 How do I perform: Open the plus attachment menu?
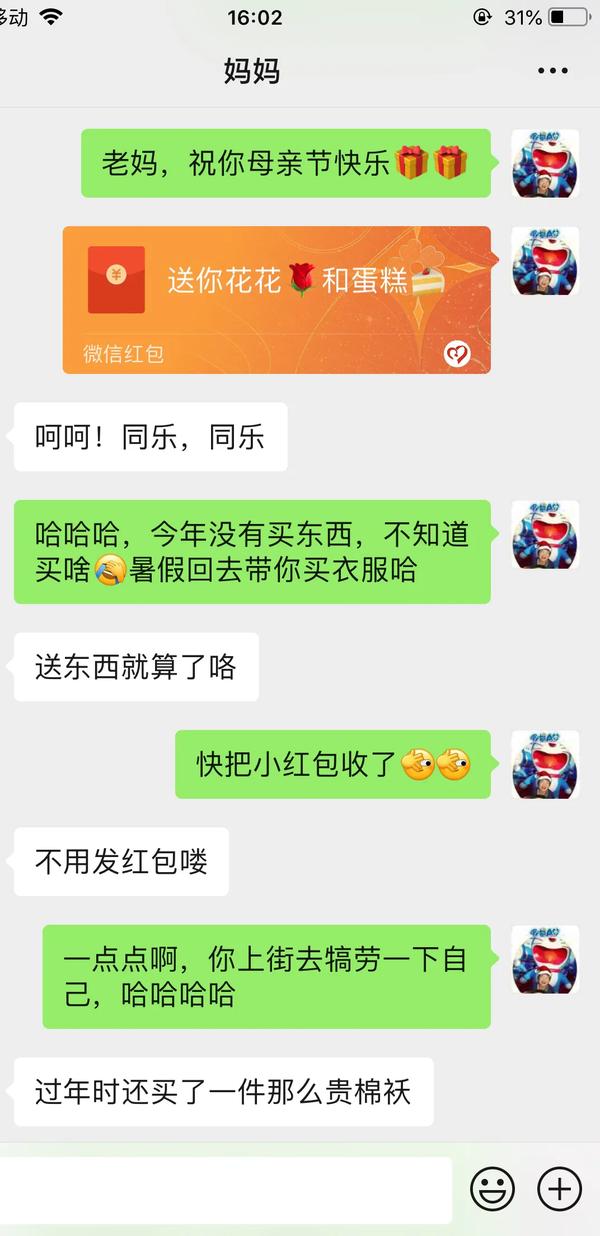[559, 1189]
